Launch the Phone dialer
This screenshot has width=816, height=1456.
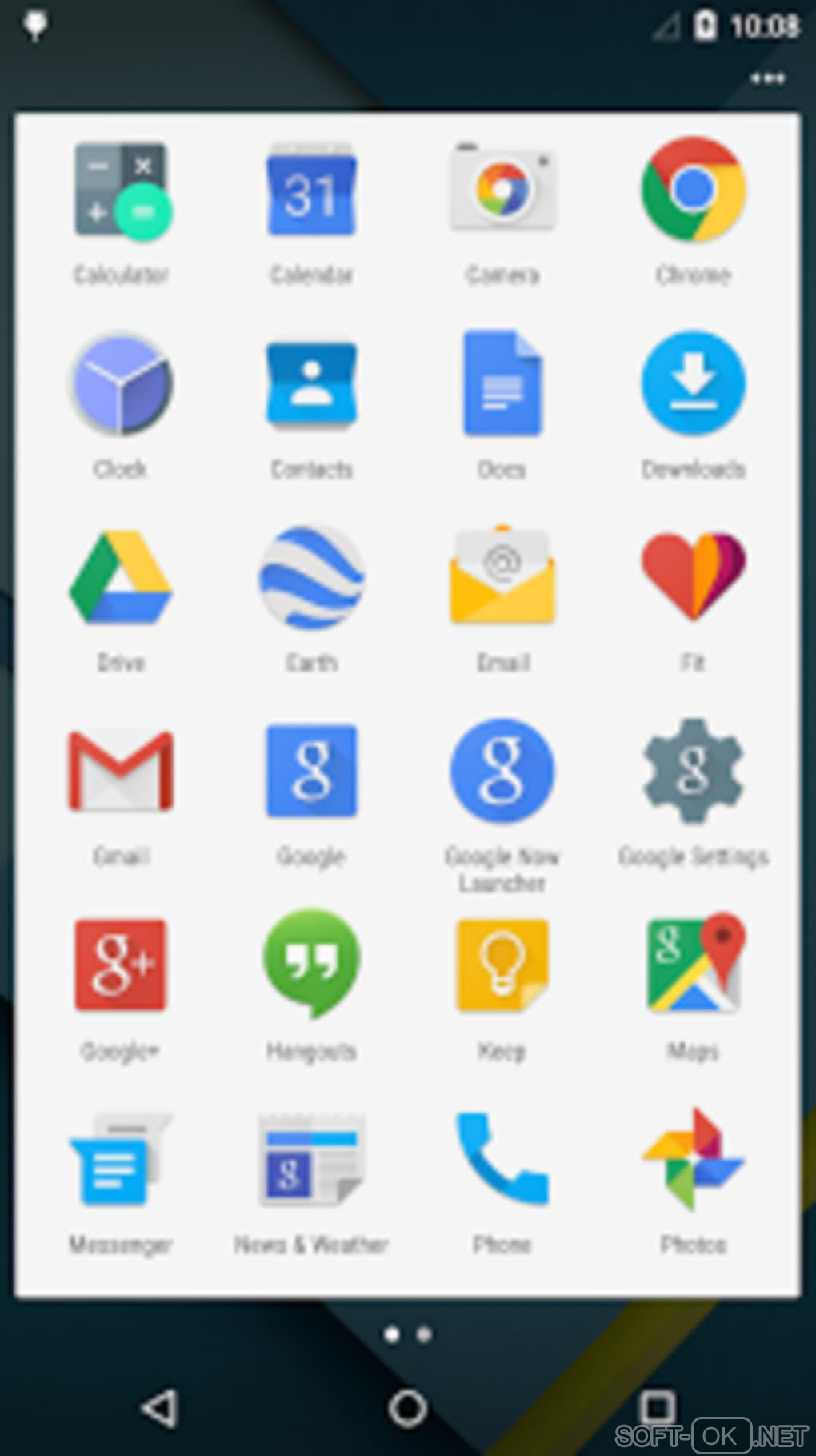[x=502, y=1158]
